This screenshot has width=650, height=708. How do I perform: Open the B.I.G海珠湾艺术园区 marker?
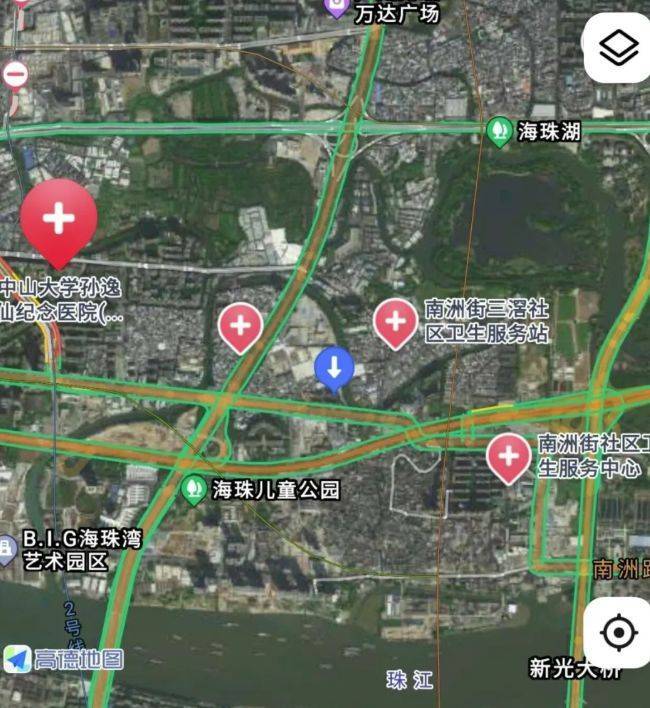pyautogui.click(x=6, y=549)
